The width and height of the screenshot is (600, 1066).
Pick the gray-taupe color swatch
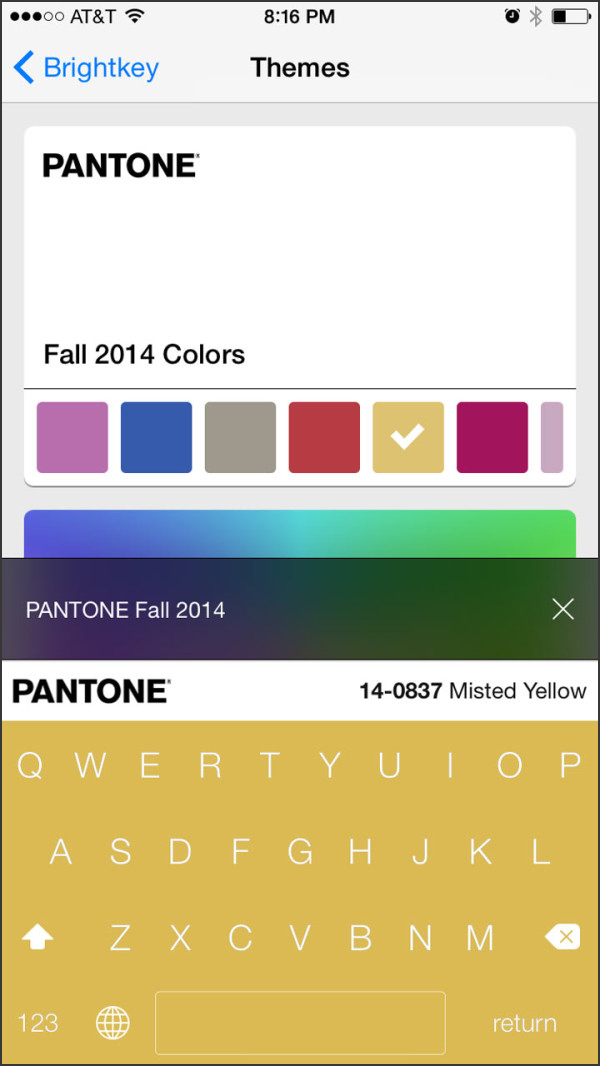point(240,437)
